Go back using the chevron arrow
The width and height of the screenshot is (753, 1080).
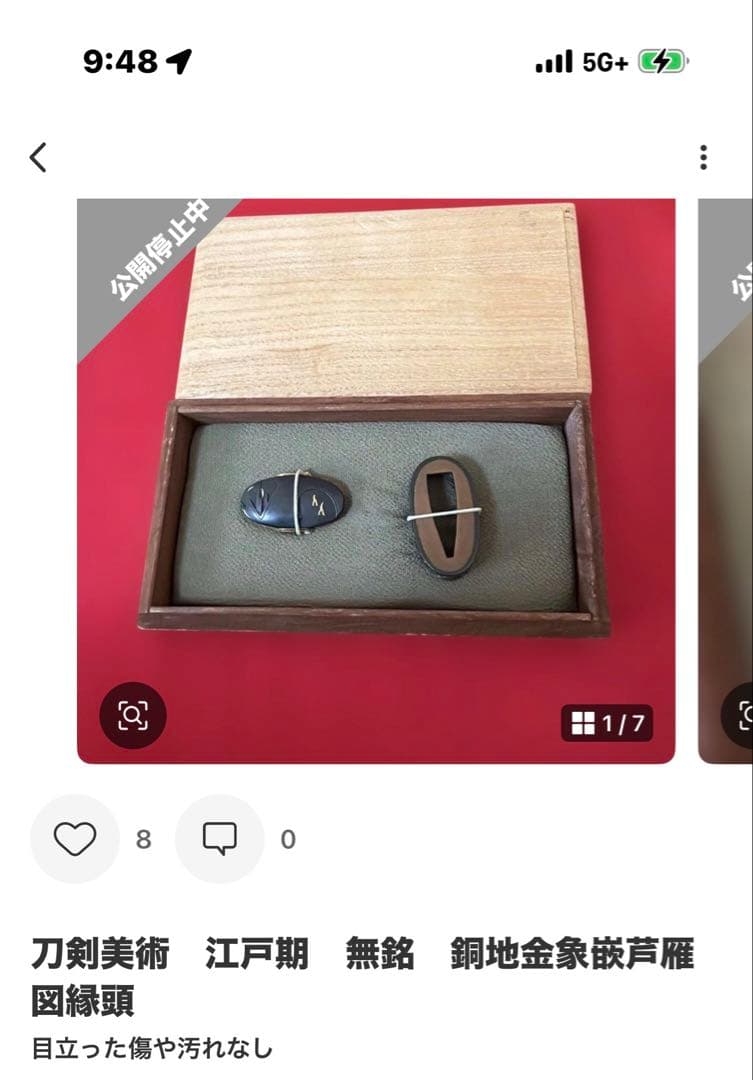point(35,156)
